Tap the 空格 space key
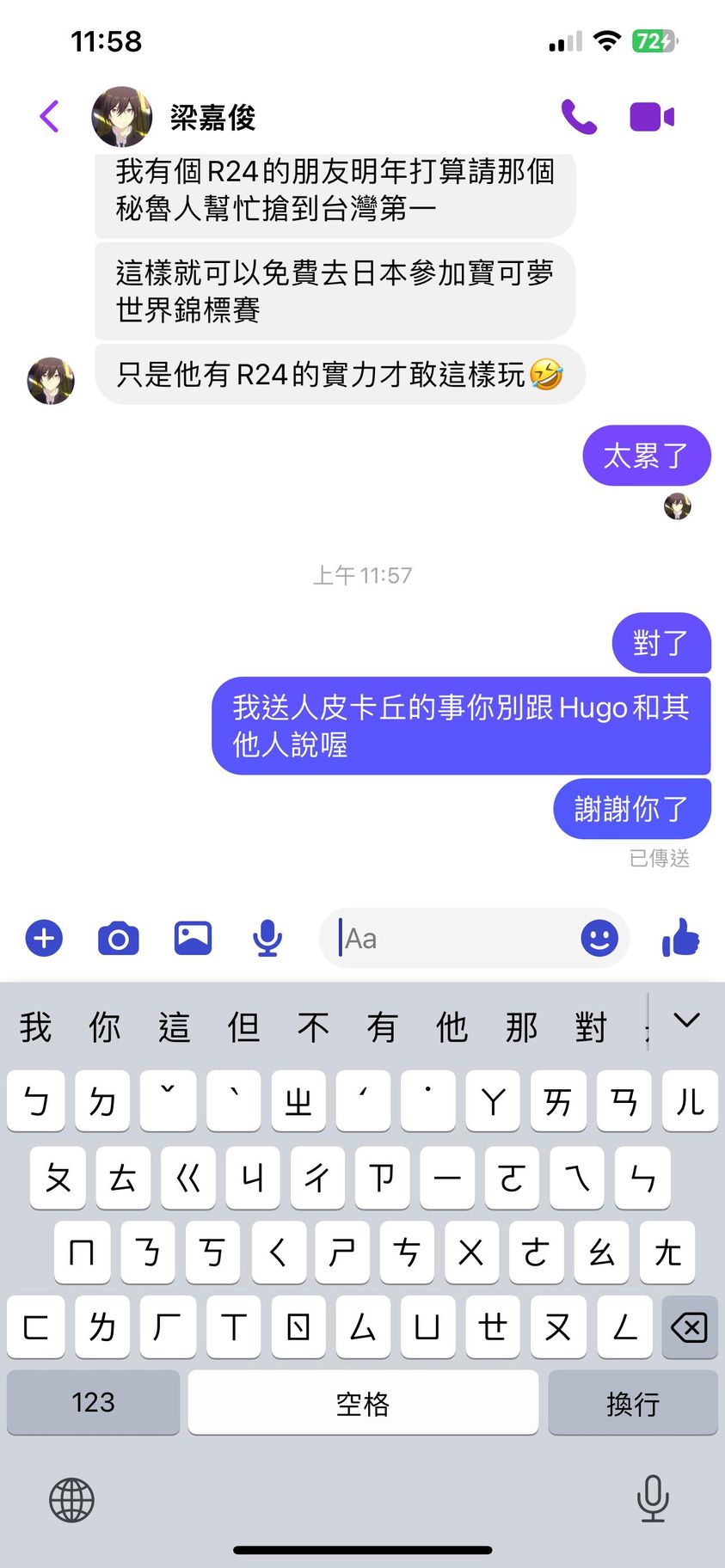Screen dimensions: 725x1568 click(363, 1402)
